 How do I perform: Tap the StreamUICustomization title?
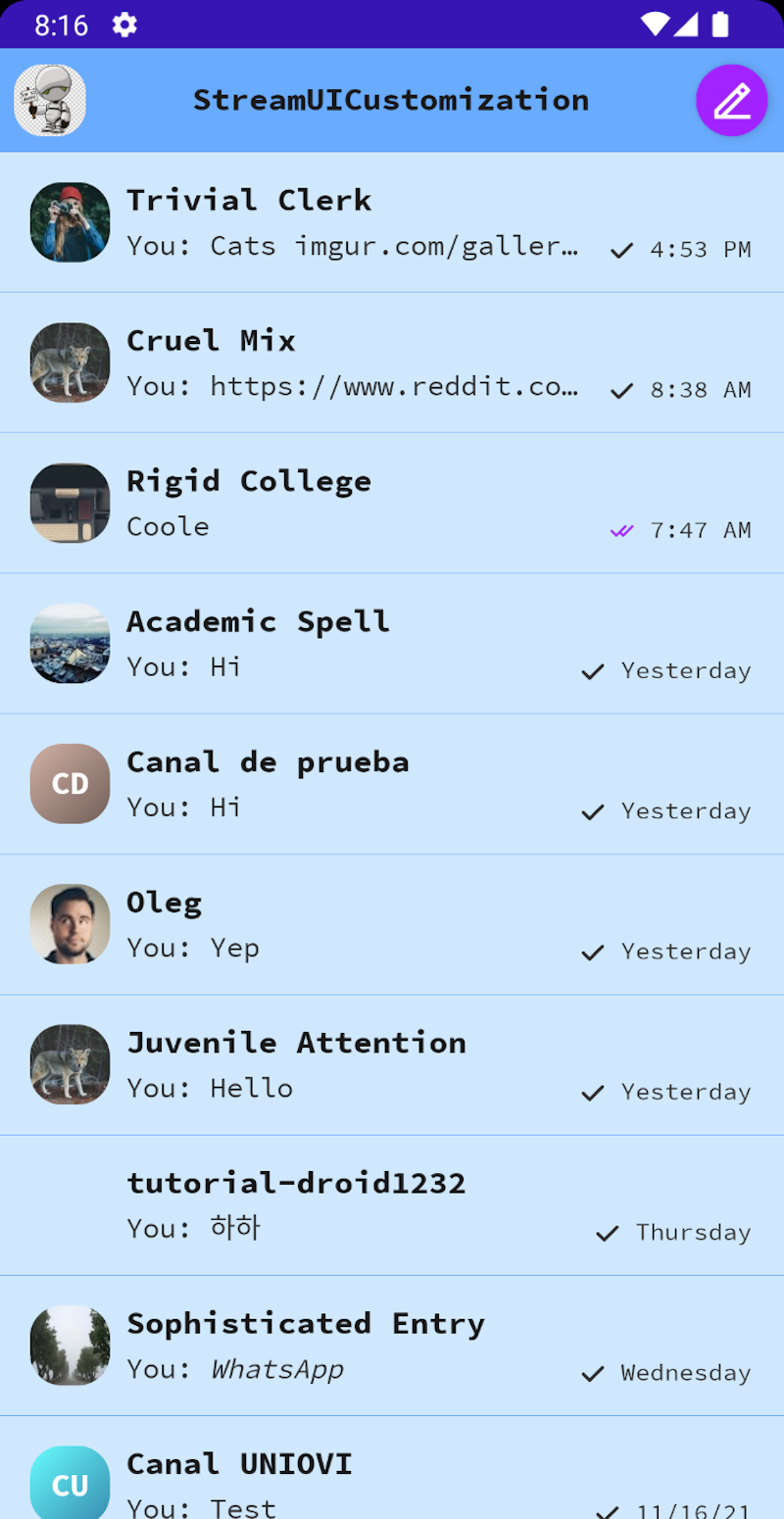click(x=391, y=100)
